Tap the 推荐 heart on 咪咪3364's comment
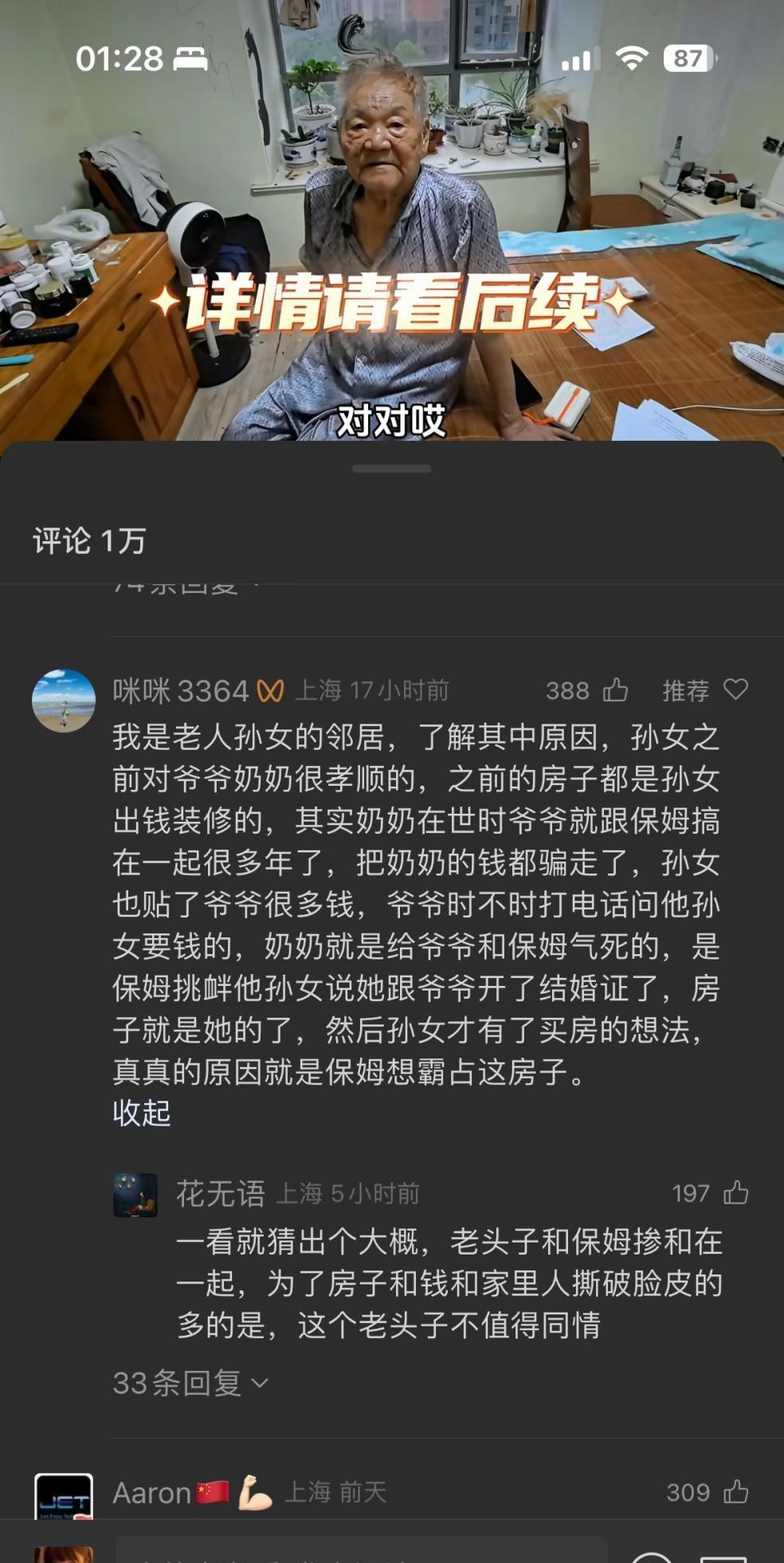This screenshot has height=1563, width=784. click(735, 689)
